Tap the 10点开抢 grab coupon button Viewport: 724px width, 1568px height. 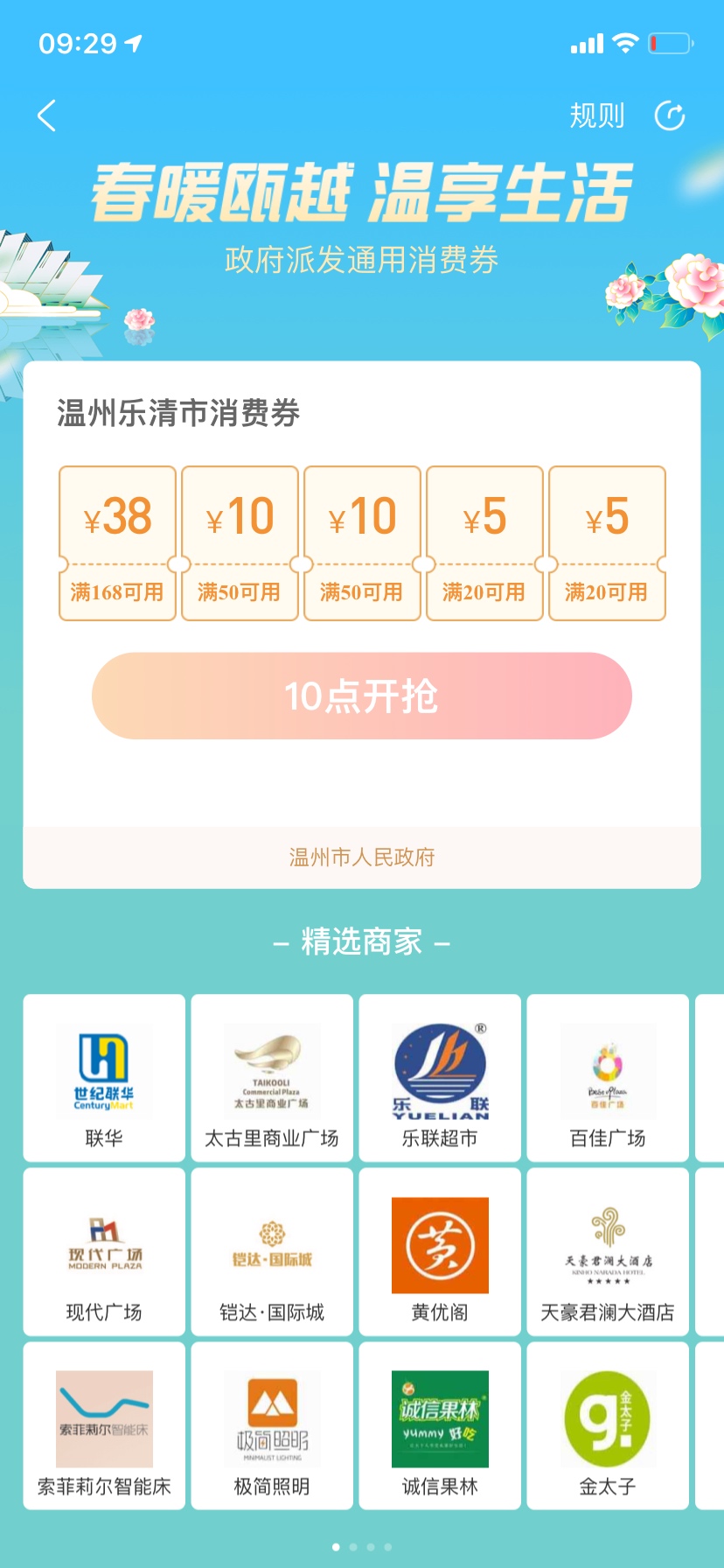click(x=362, y=696)
